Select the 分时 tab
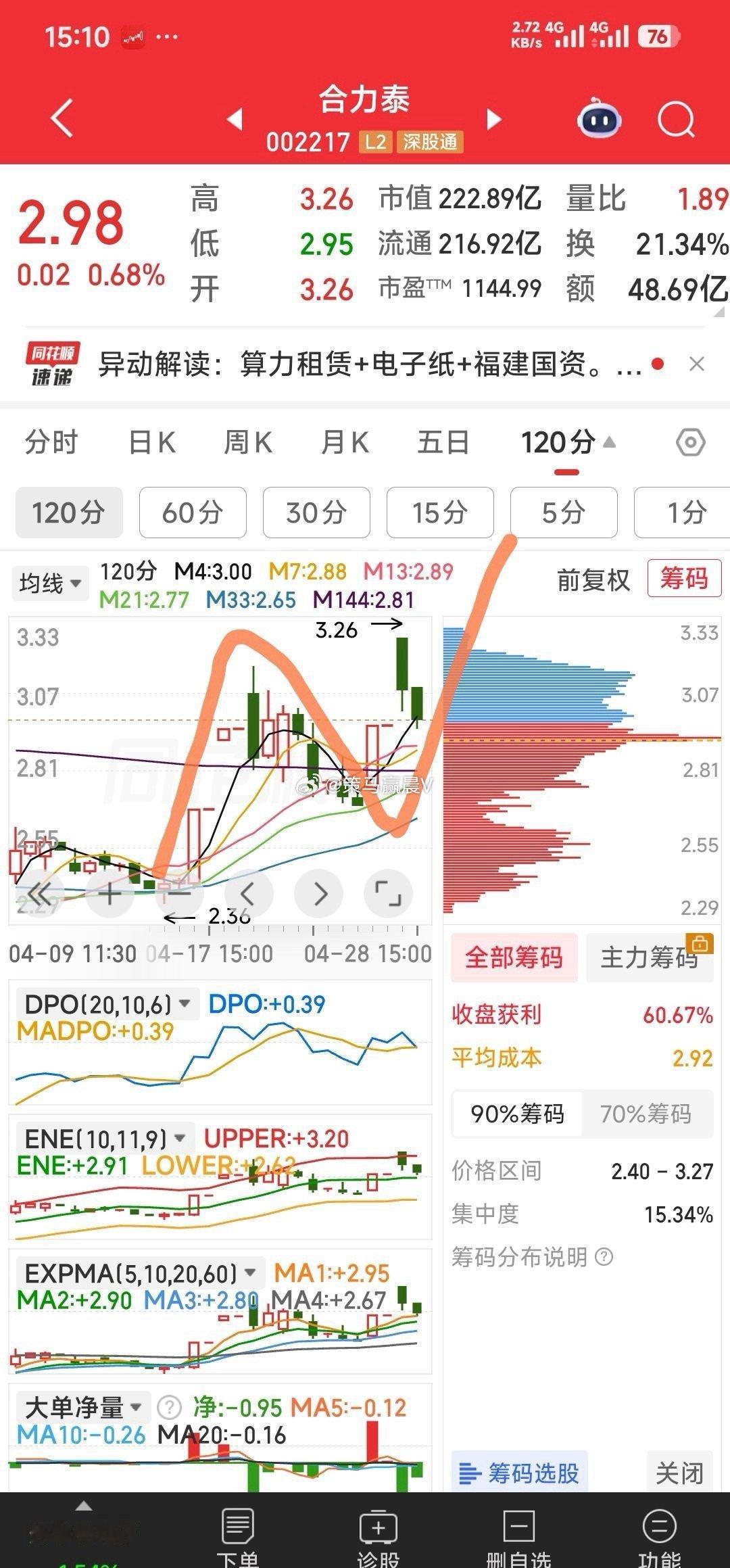The image size is (730, 1568). click(x=51, y=443)
